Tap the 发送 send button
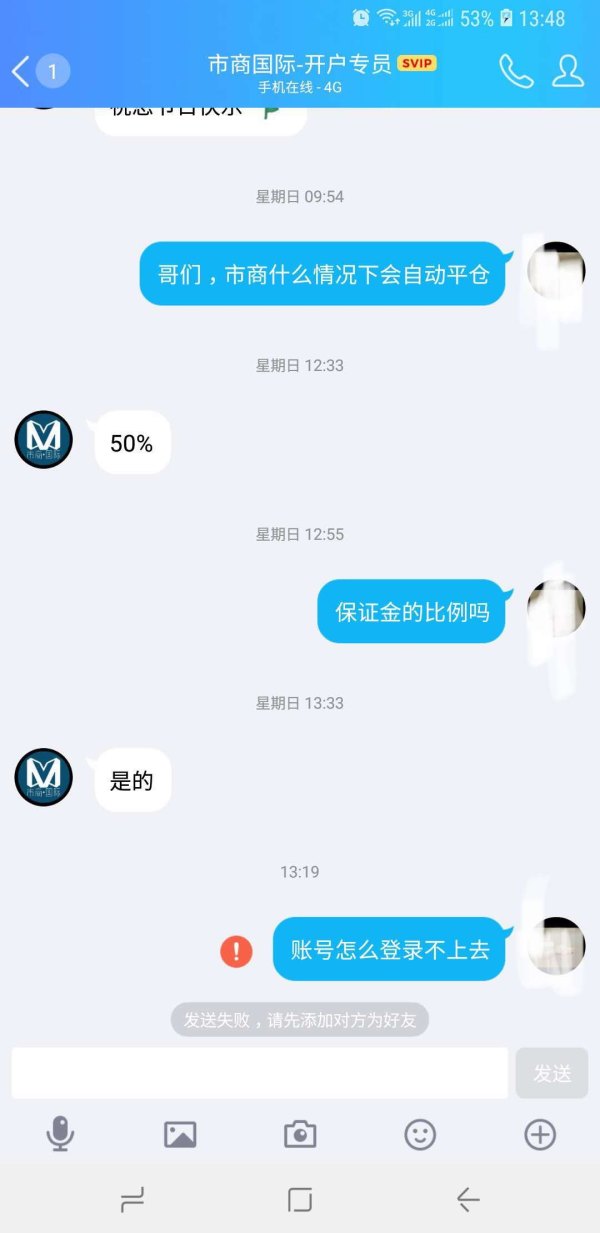This screenshot has width=600, height=1233. click(x=552, y=1073)
